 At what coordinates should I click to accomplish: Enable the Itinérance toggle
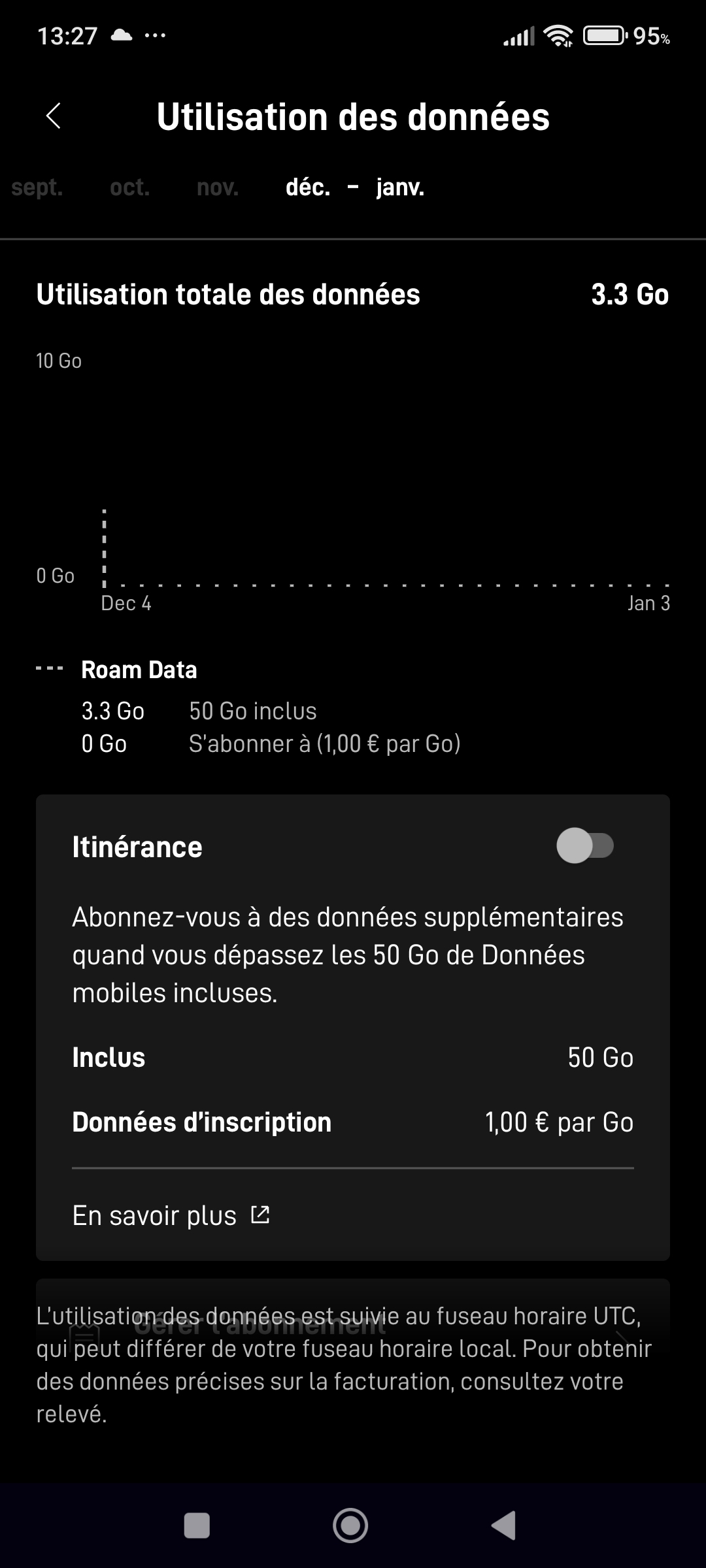click(x=584, y=845)
